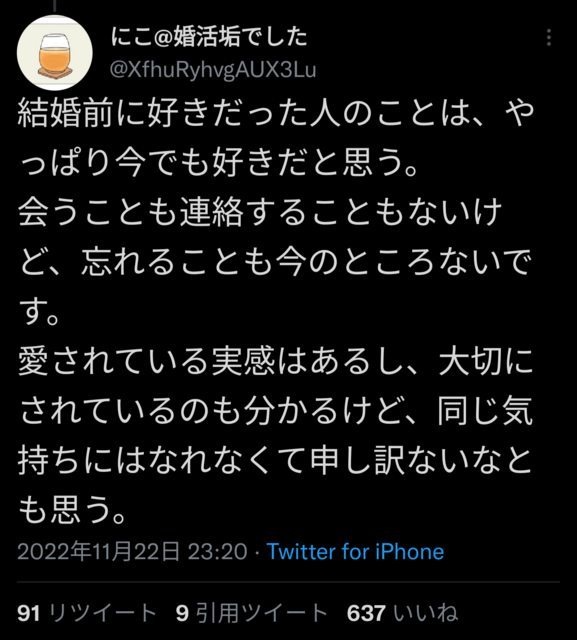
Task: Show the 637 likes list
Action: 402,613
